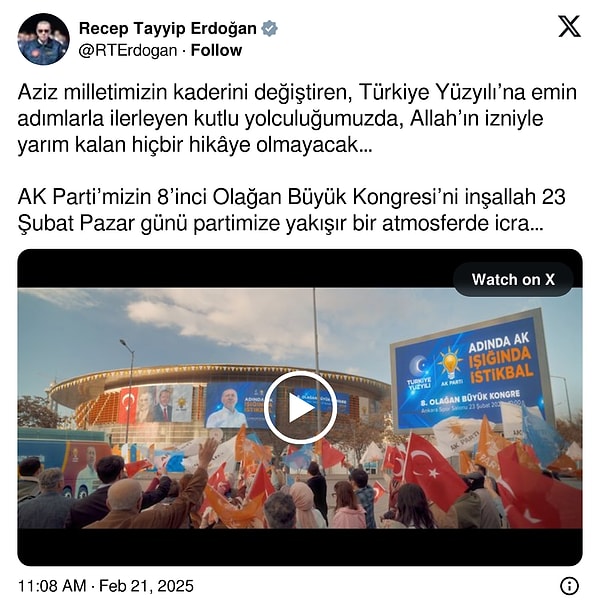600x616 pixels.
Task: Follow the @RTErdogan account
Action: 219,50
